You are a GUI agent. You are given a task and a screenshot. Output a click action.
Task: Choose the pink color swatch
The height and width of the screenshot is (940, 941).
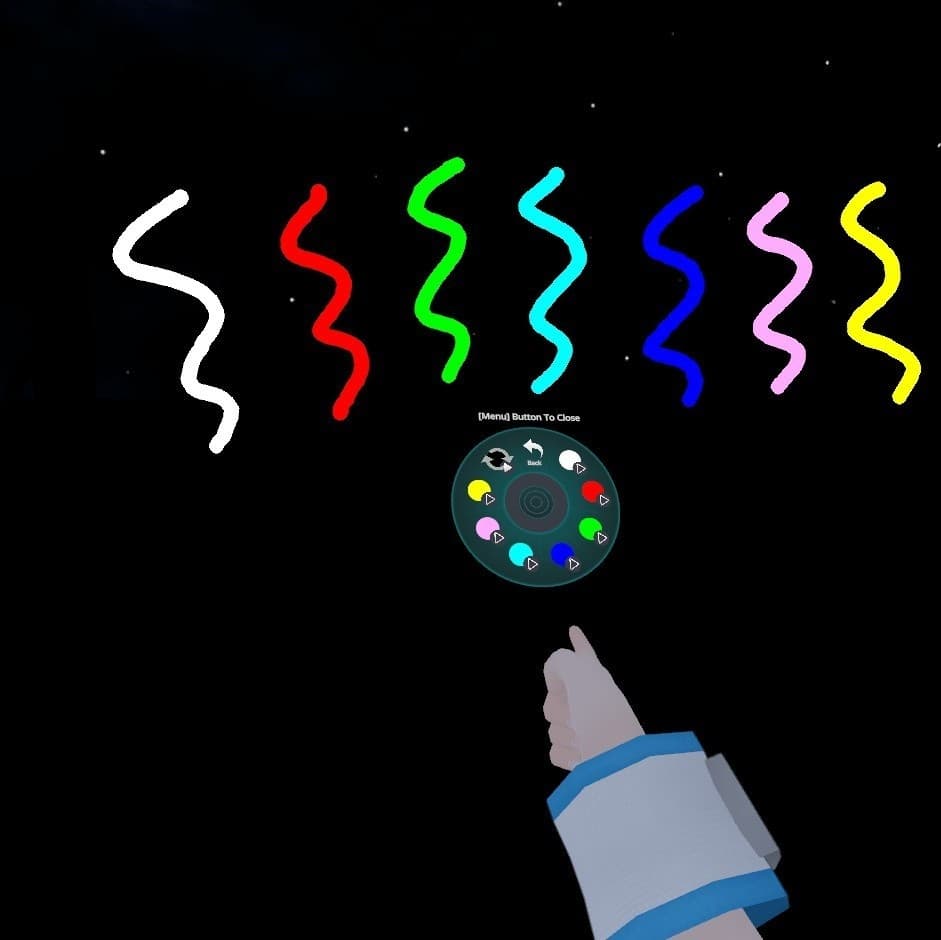(488, 528)
